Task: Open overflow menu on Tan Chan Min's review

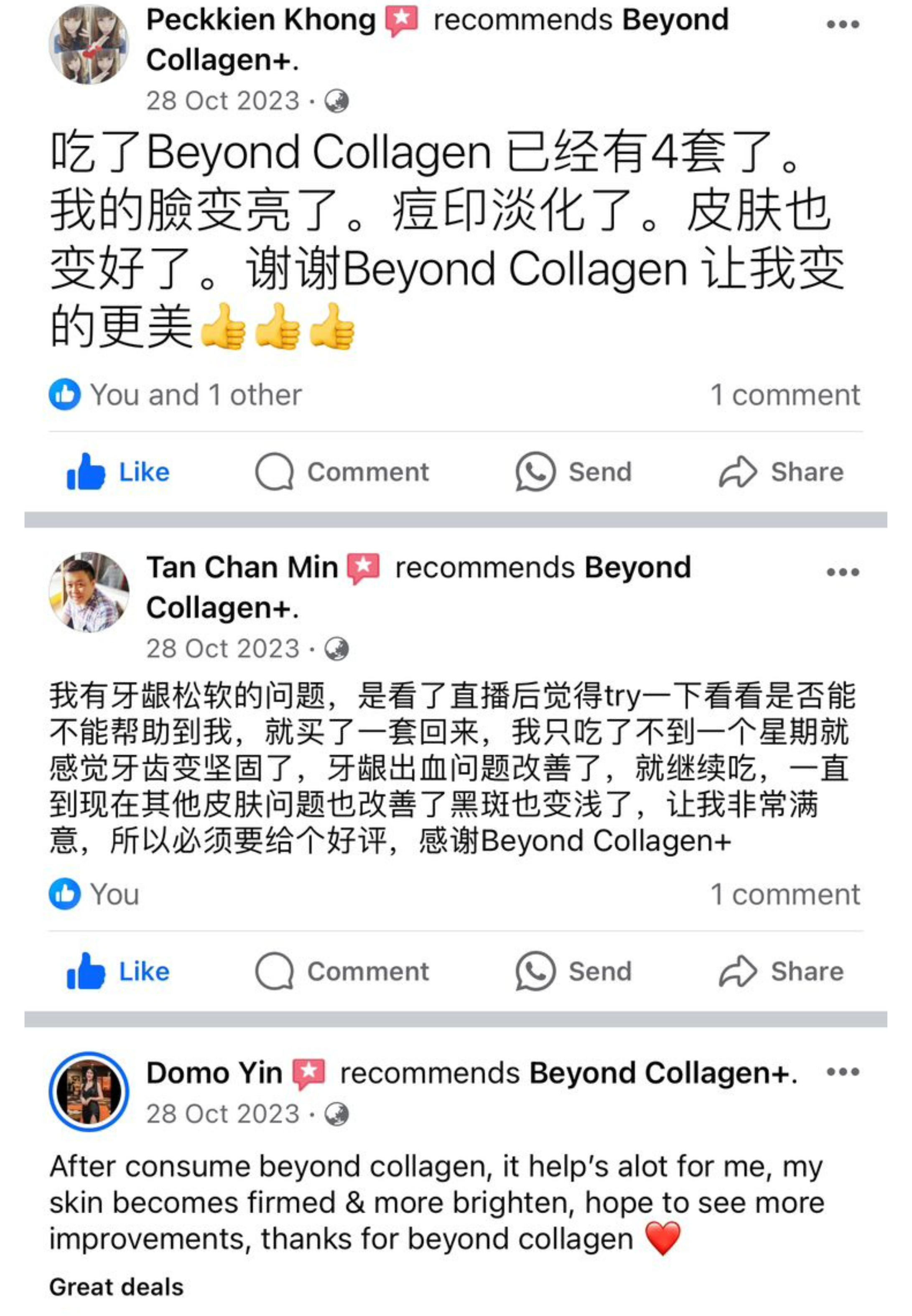Action: click(x=842, y=572)
